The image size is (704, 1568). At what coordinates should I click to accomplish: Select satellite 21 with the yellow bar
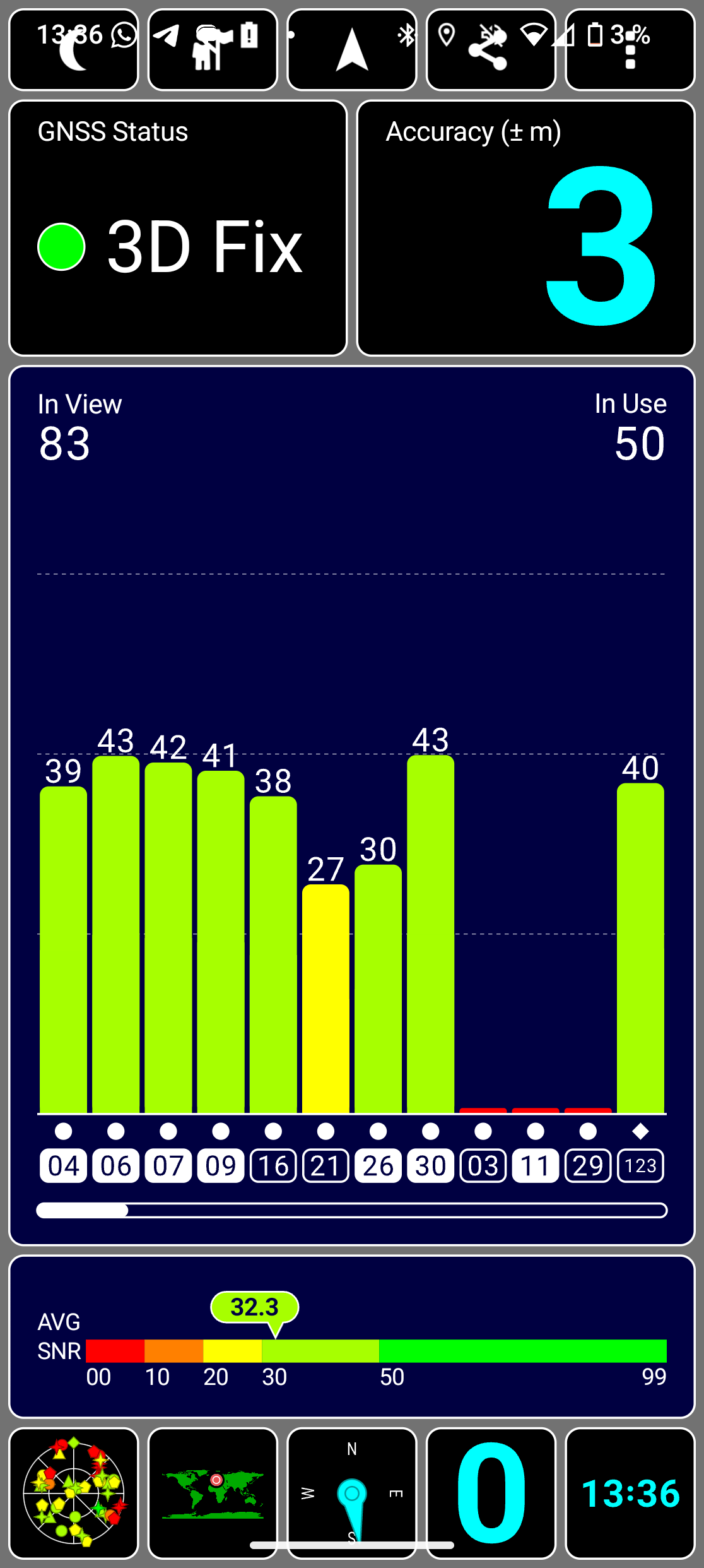pos(326,1165)
